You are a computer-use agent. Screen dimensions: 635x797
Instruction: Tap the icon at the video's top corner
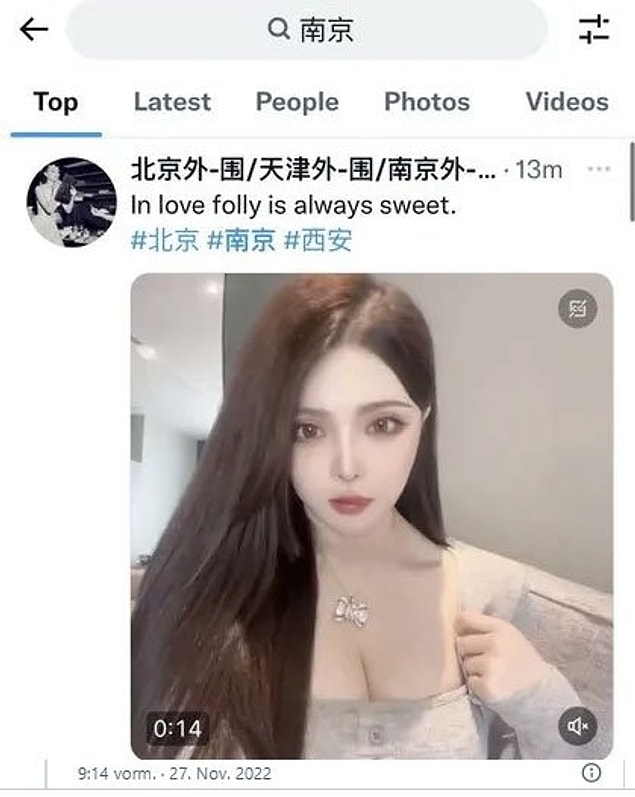click(x=577, y=308)
